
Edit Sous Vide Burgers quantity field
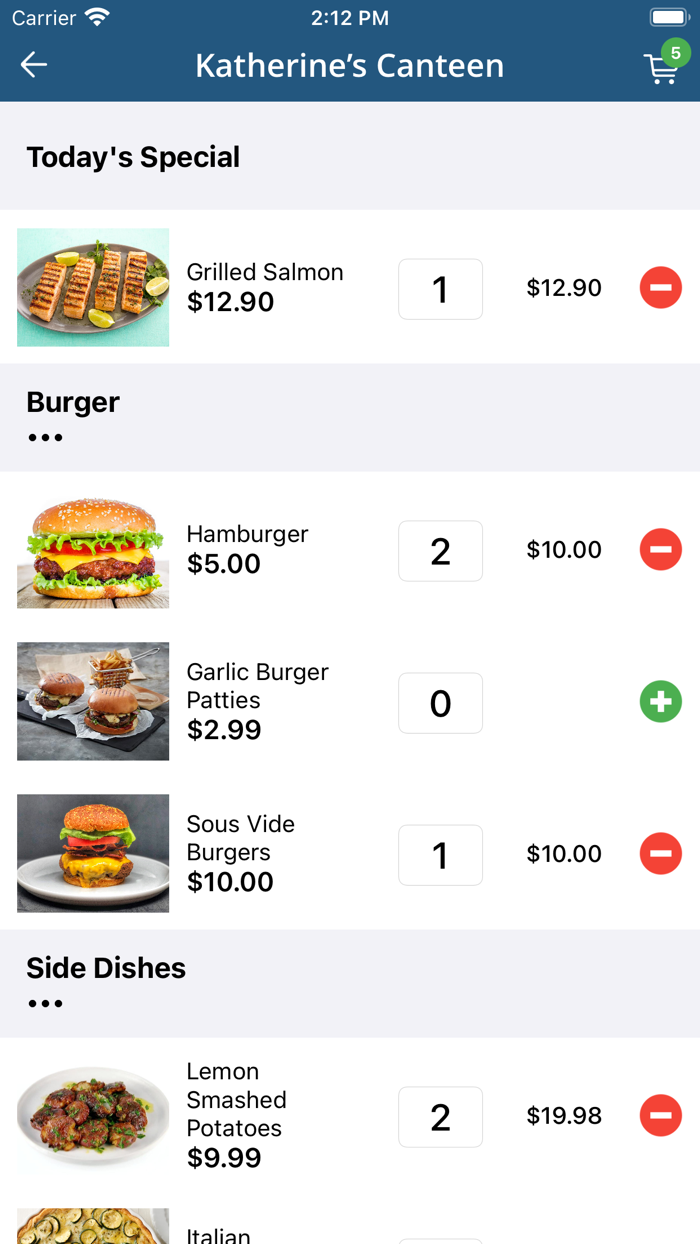click(440, 855)
